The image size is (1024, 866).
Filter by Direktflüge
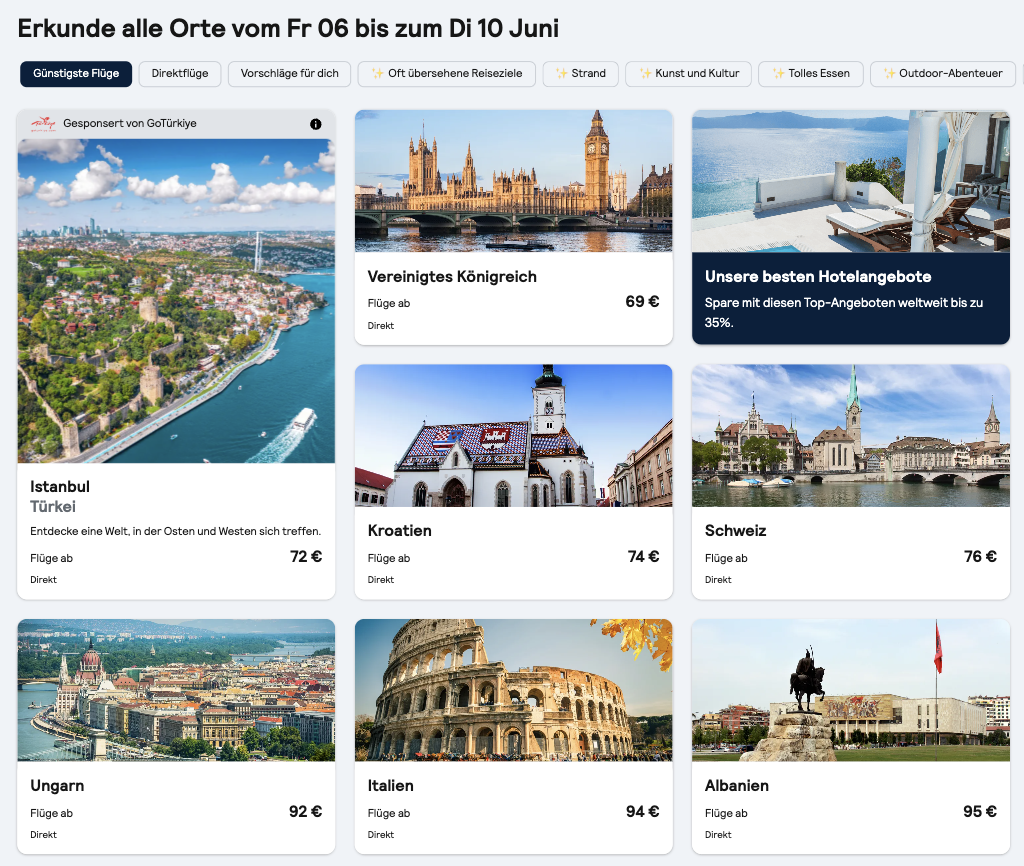pyautogui.click(x=180, y=73)
